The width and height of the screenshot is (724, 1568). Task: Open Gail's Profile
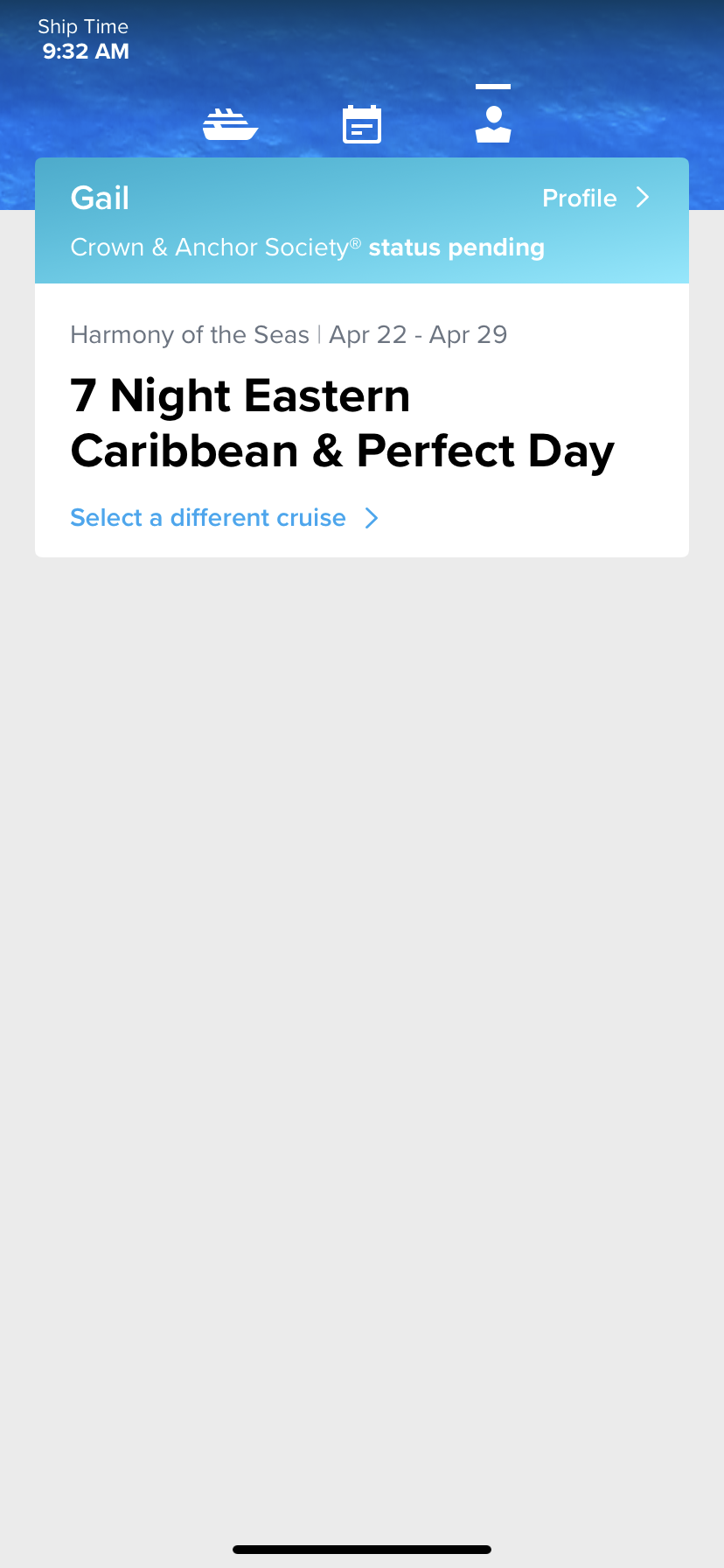(x=596, y=198)
